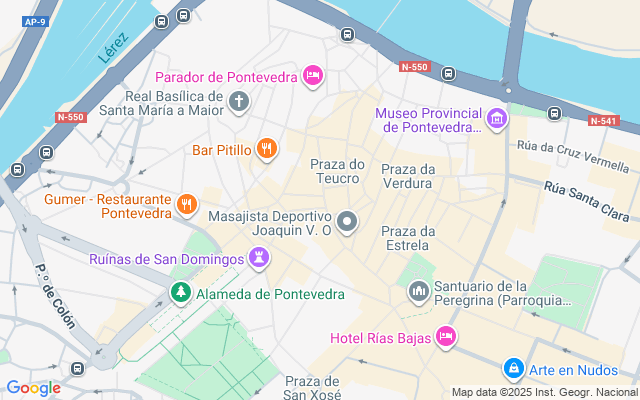This screenshot has width=640, height=400.
Task: Open the Google logo link
Action: (33, 388)
